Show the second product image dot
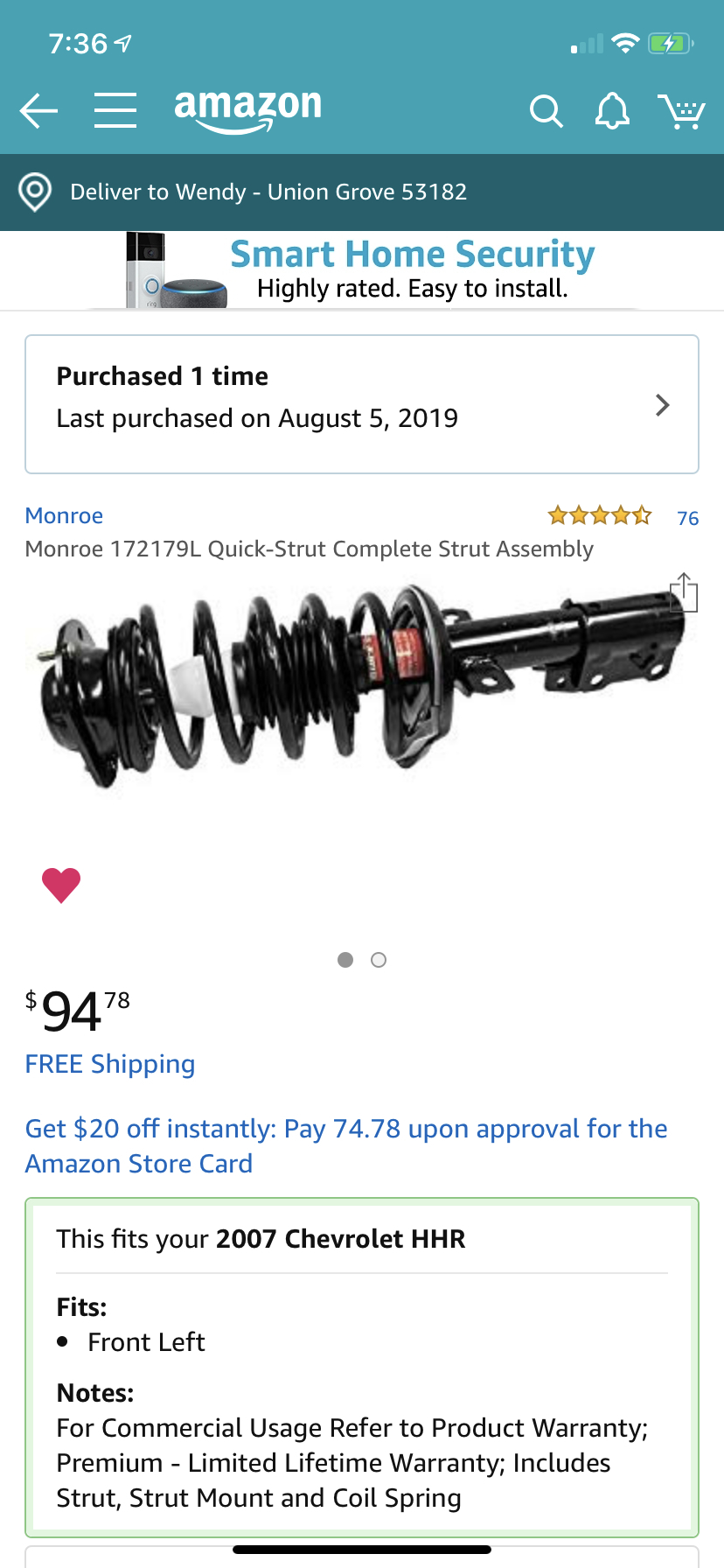Screen dimensions: 724x1568 [x=379, y=960]
